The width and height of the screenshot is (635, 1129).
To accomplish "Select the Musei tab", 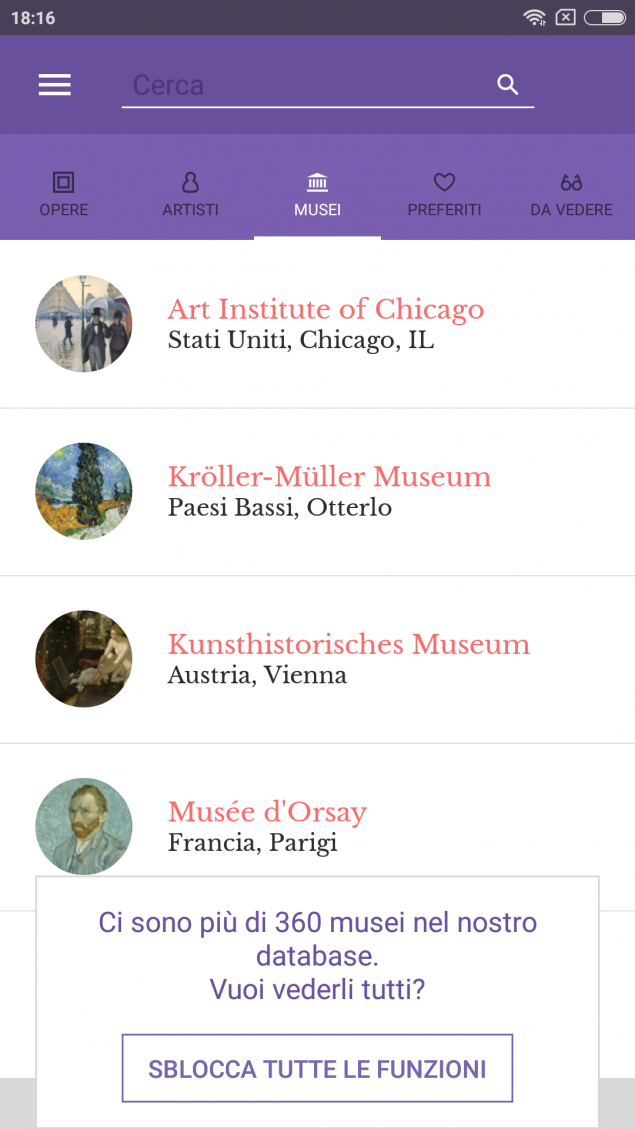I will tap(318, 194).
